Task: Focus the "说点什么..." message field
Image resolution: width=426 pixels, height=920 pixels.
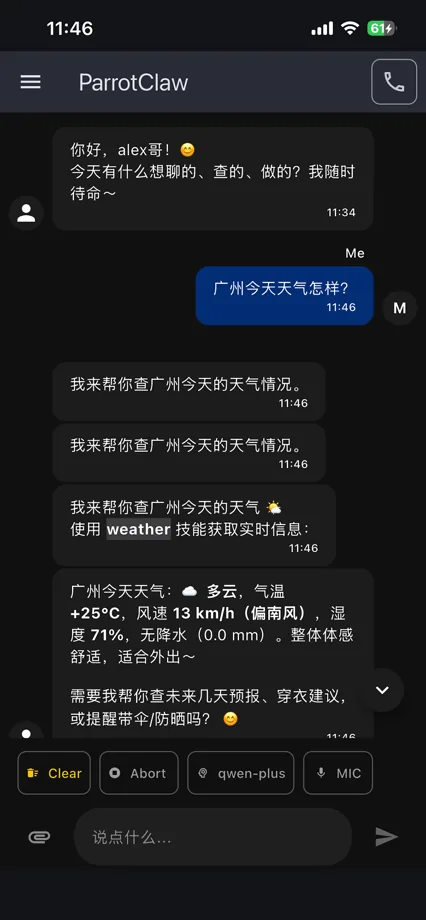Action: [x=213, y=837]
